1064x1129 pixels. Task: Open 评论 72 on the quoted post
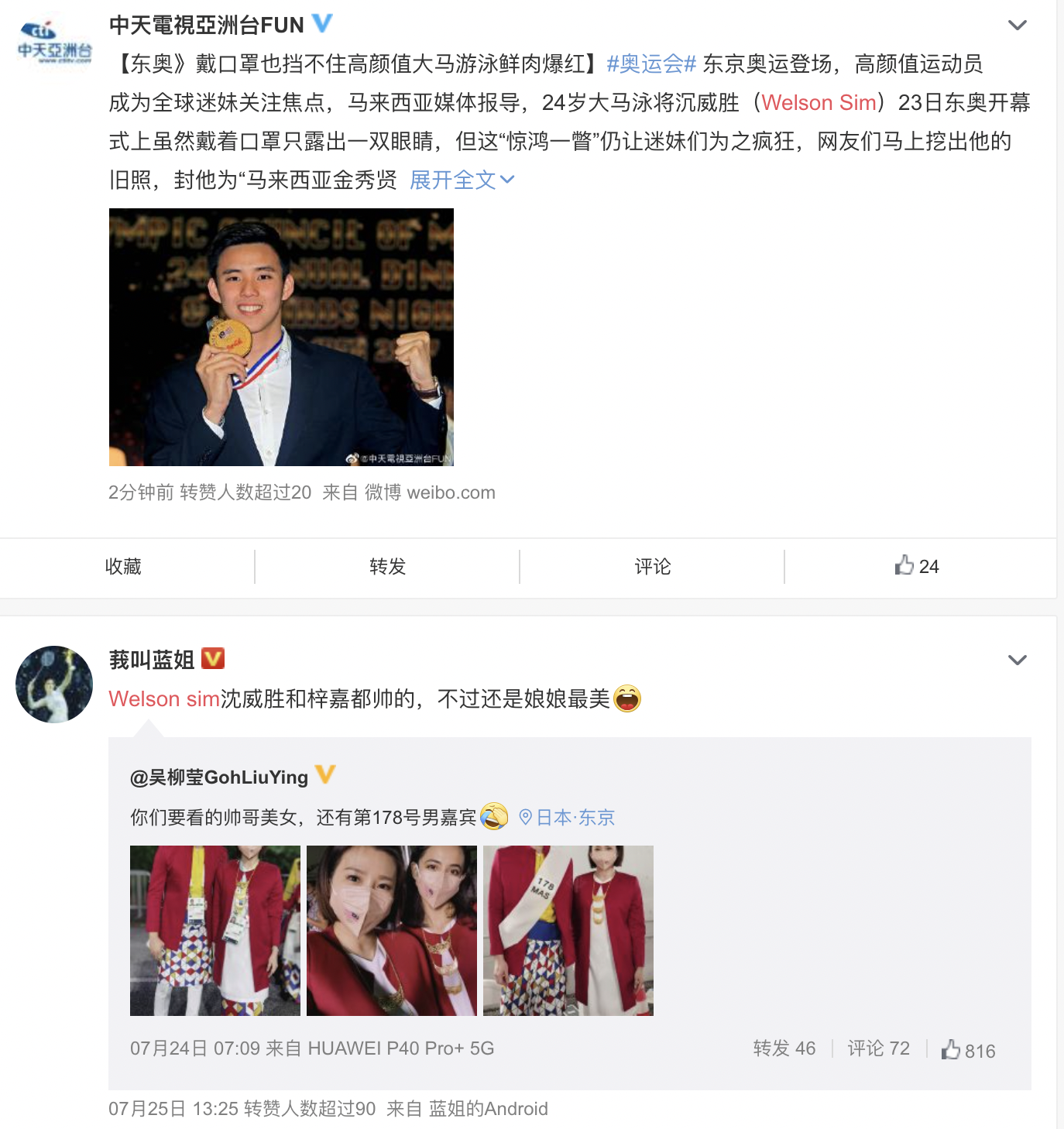pyautogui.click(x=878, y=1048)
